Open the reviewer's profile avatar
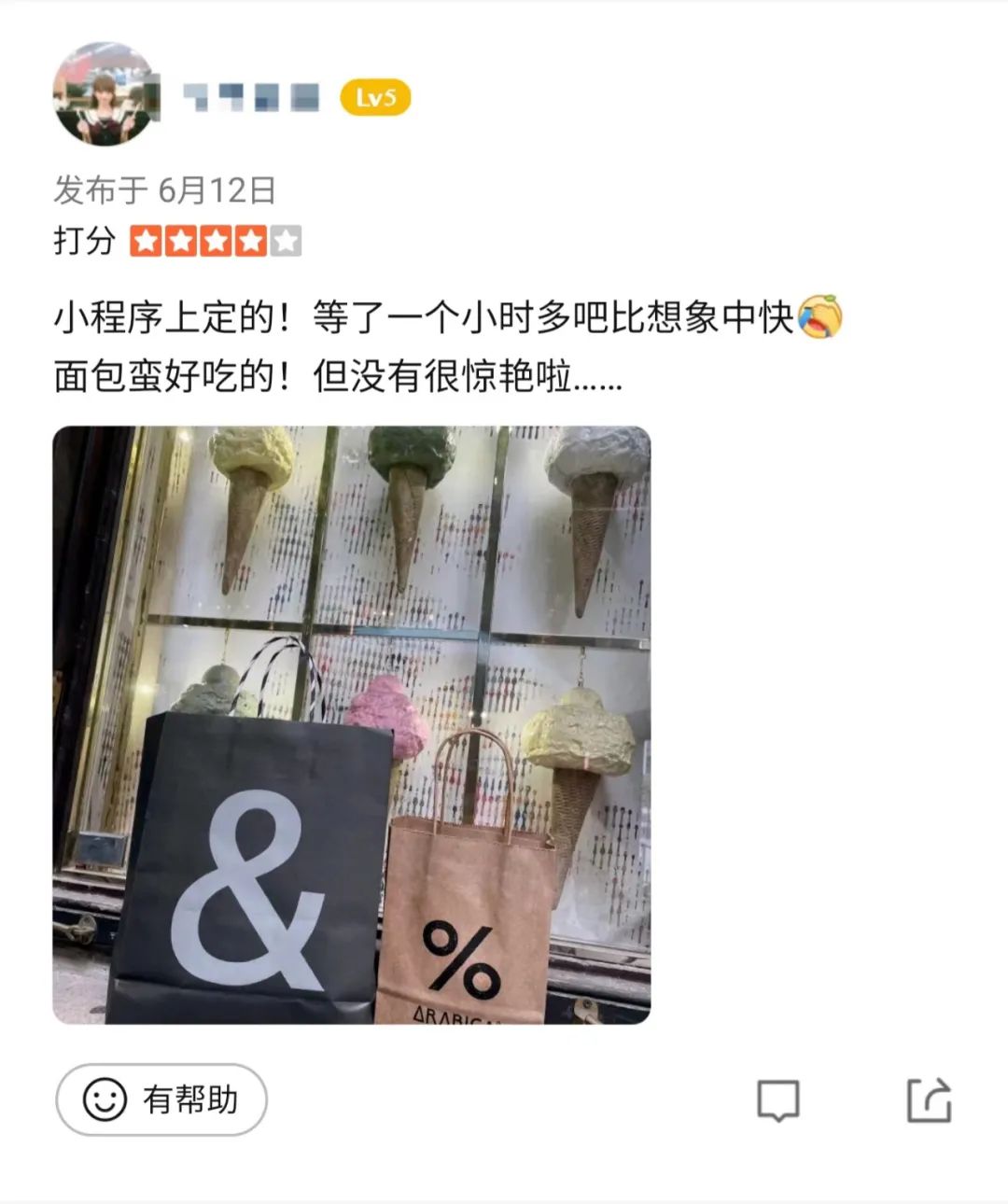This screenshot has height=1204, width=1008. (105, 95)
